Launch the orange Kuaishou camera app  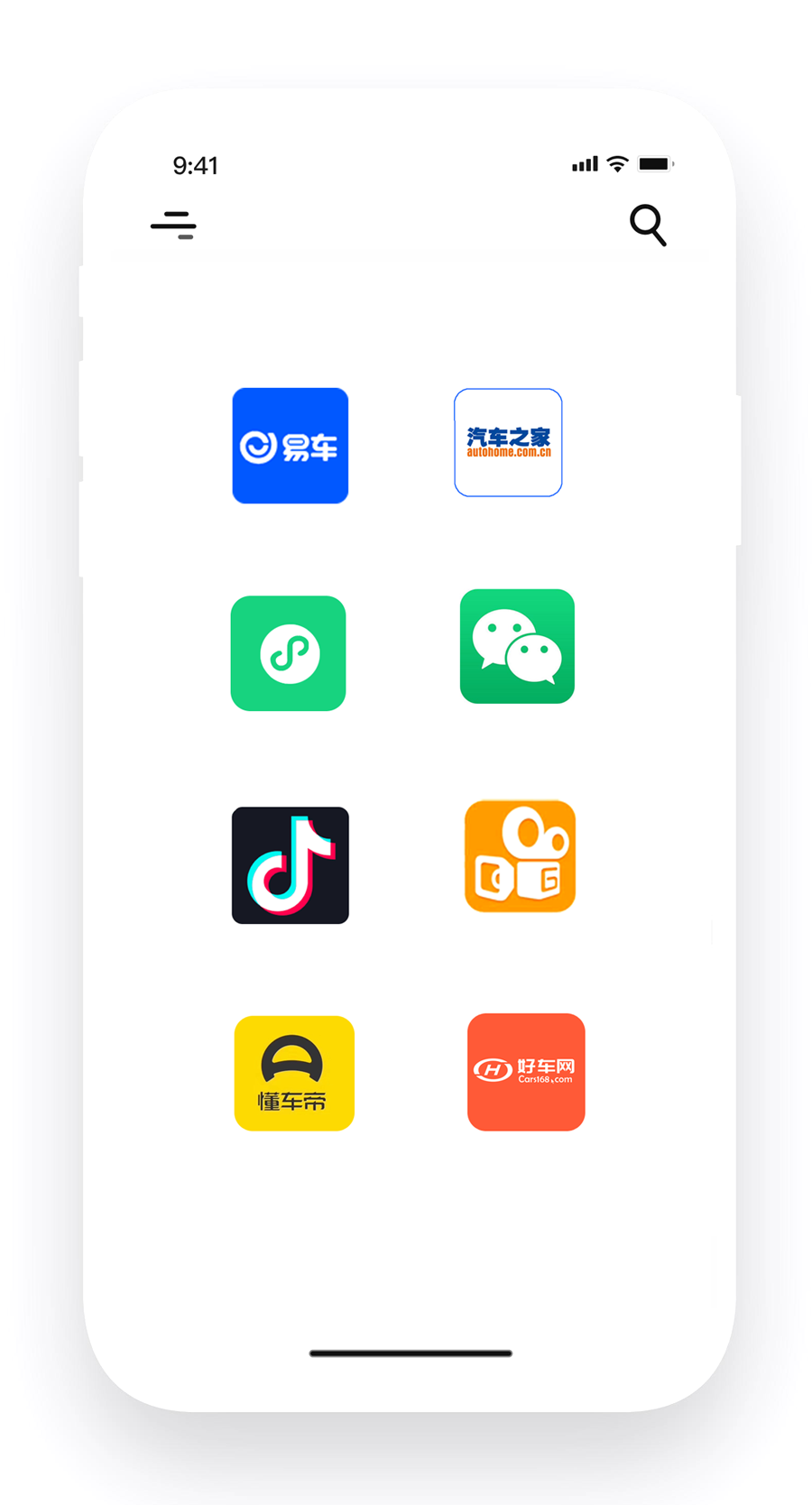(x=520, y=856)
